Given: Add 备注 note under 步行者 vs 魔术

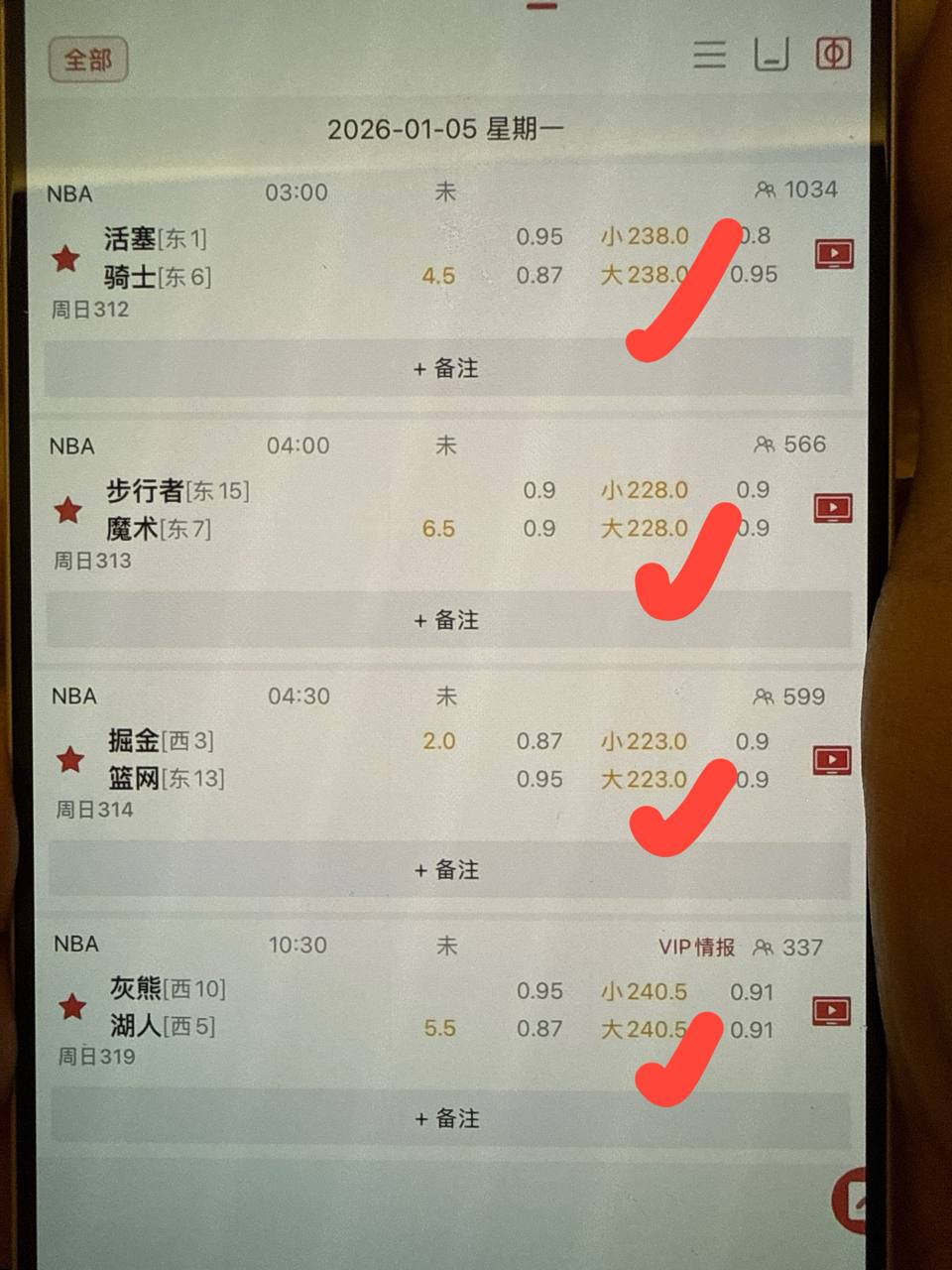Looking at the screenshot, I should 446,620.
